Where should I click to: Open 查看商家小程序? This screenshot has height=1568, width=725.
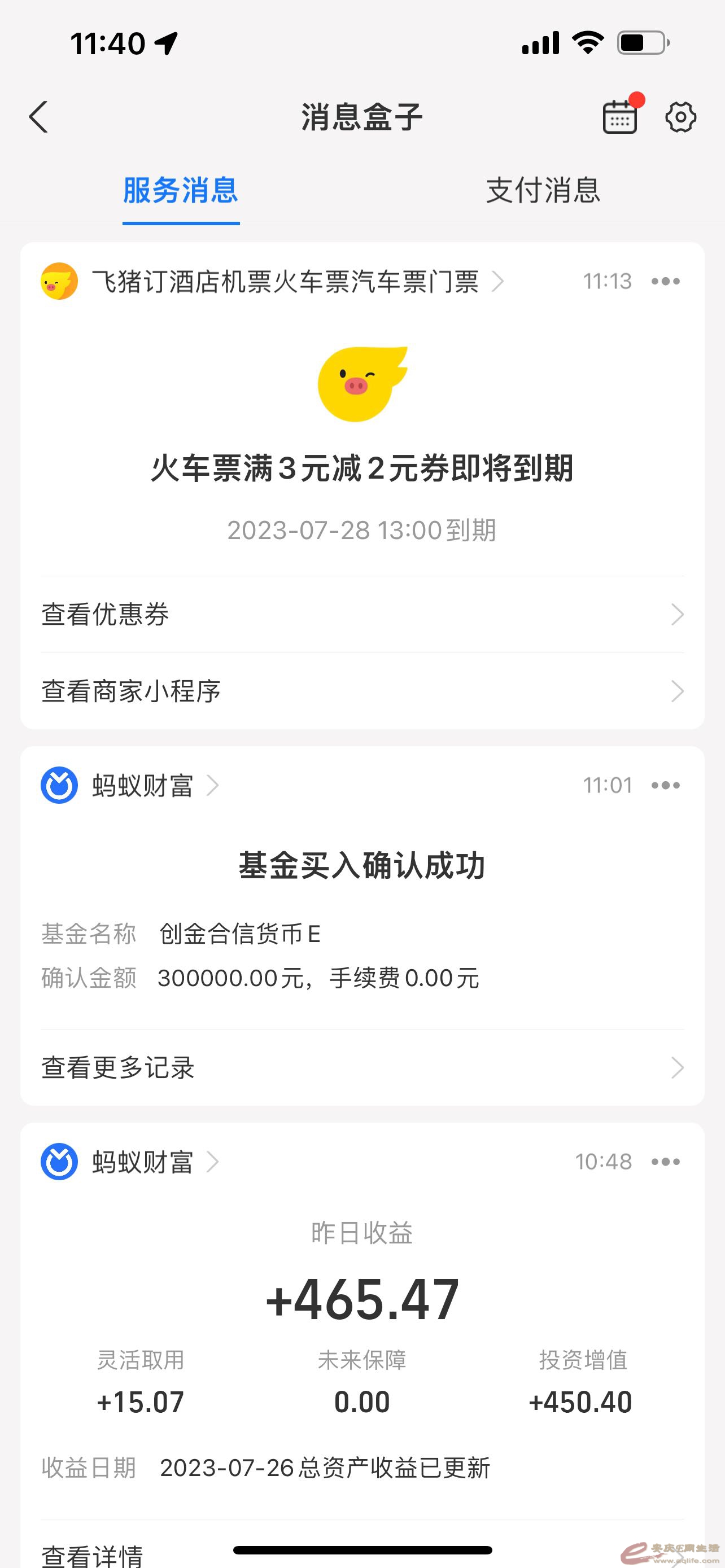pos(362,691)
